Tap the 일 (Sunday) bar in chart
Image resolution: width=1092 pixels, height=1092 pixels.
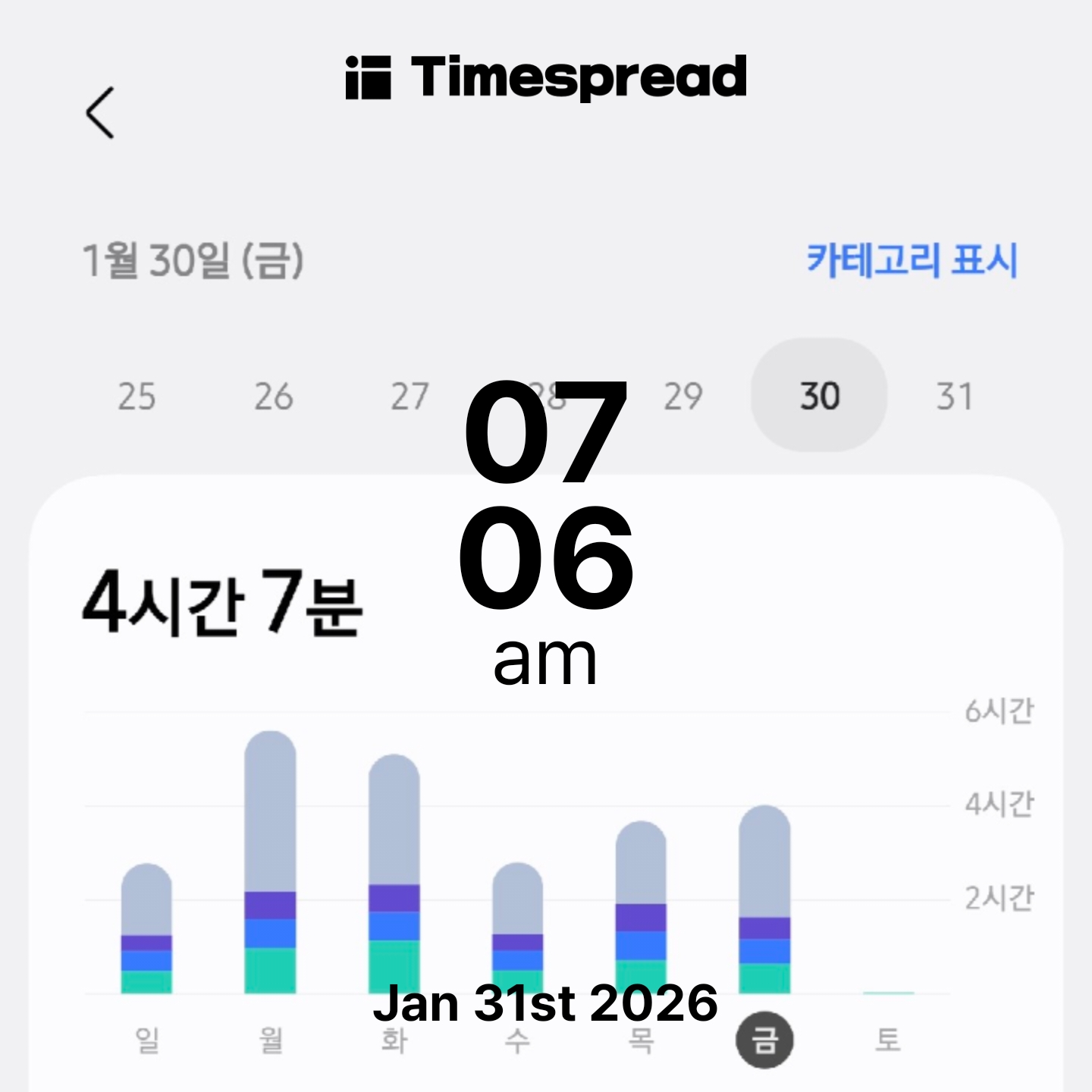coord(146,929)
